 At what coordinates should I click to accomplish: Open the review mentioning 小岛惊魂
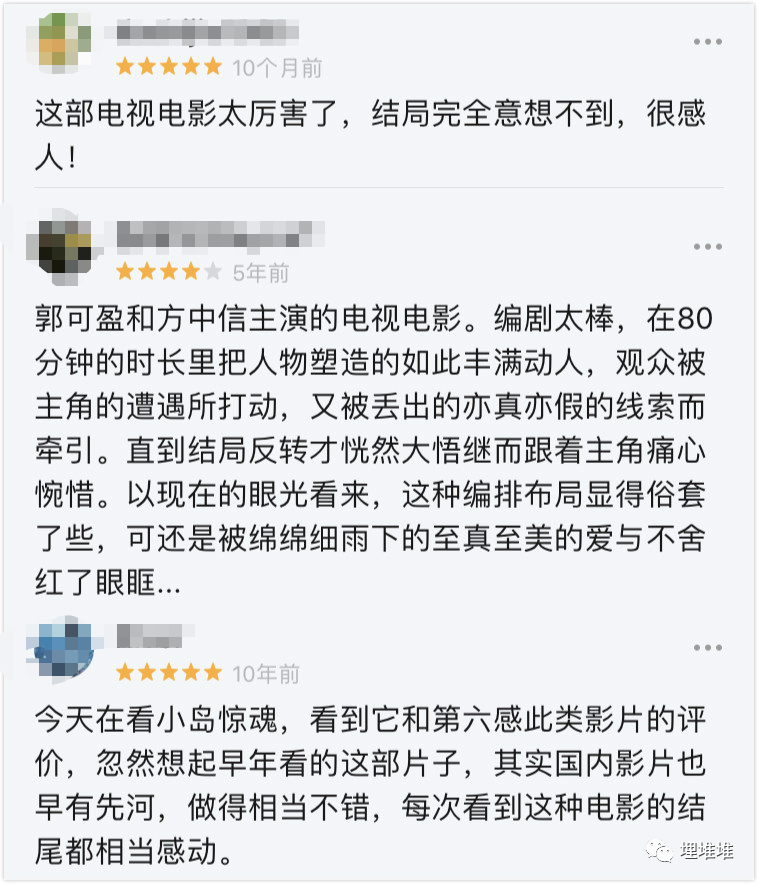[x=370, y=783]
